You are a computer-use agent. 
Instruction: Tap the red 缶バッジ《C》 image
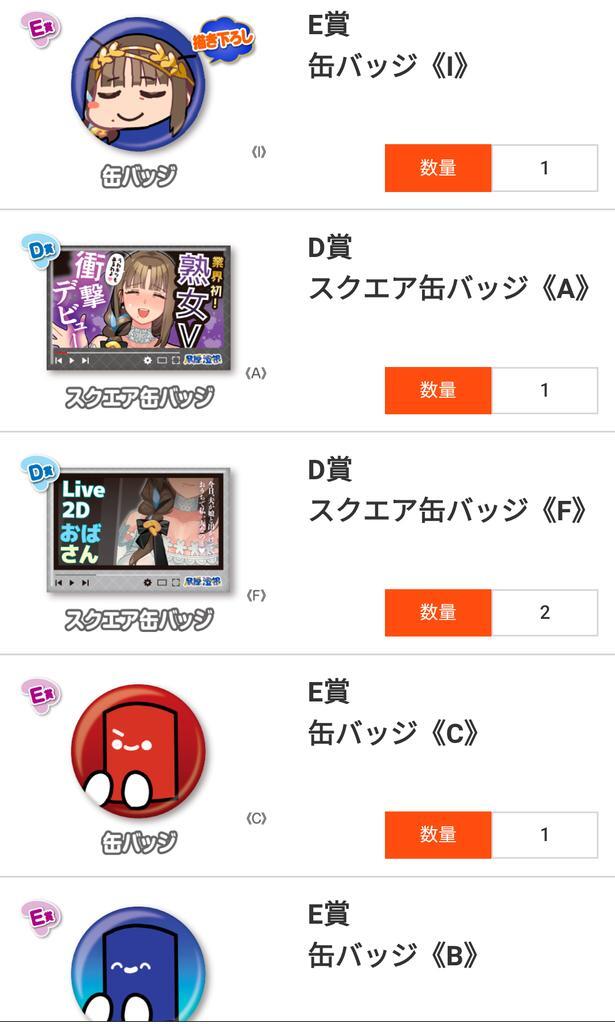(x=138, y=752)
